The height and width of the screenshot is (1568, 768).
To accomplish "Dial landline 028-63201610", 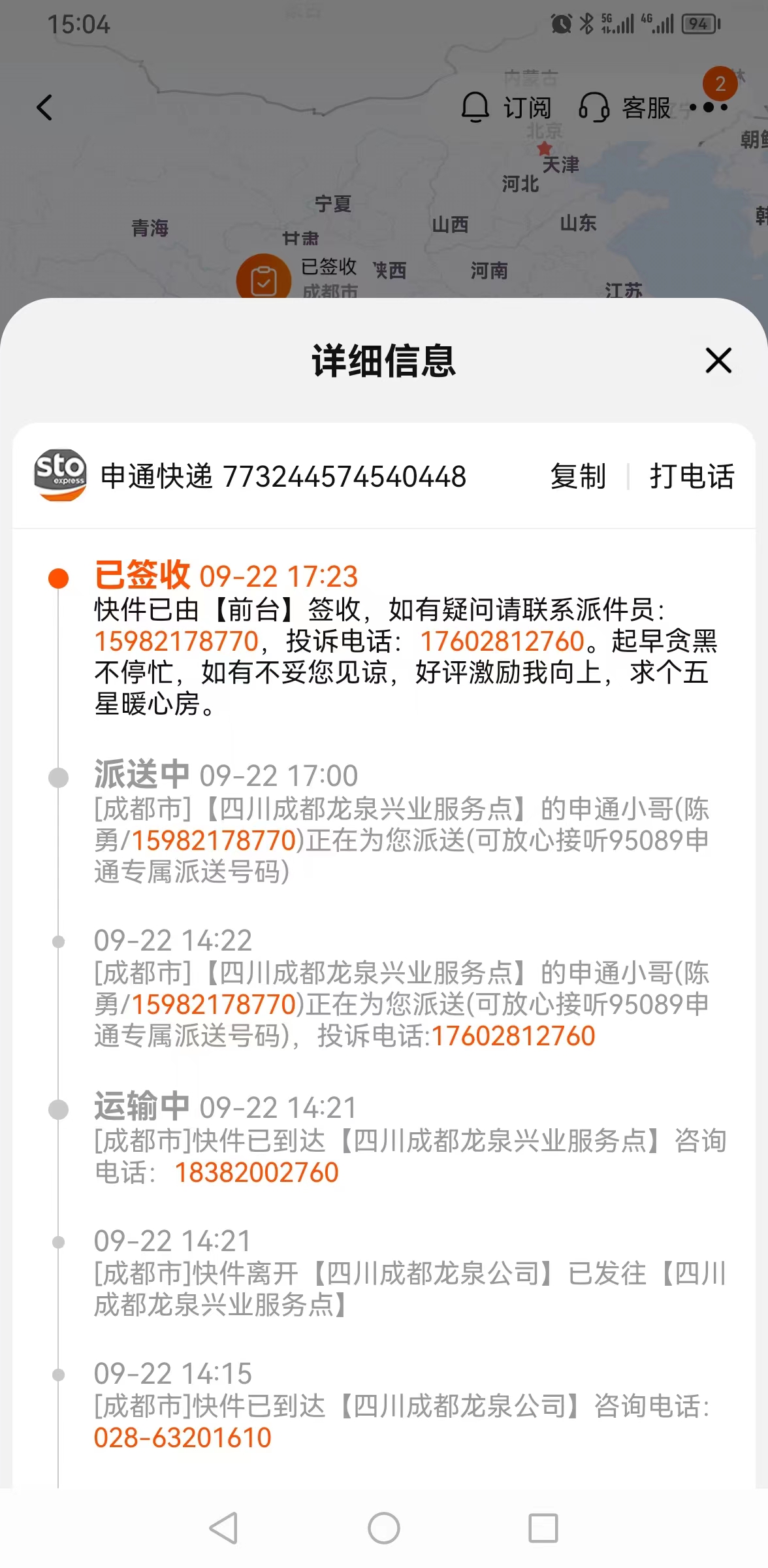I will pos(182,1437).
